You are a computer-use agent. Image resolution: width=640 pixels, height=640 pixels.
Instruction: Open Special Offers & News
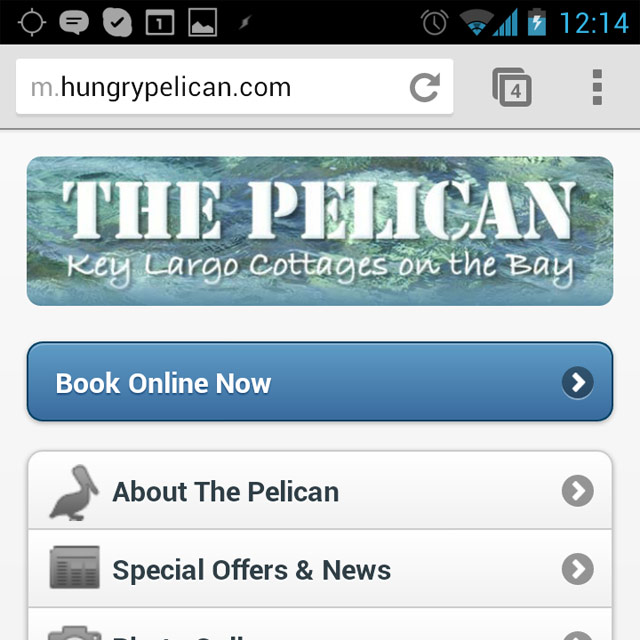click(319, 569)
